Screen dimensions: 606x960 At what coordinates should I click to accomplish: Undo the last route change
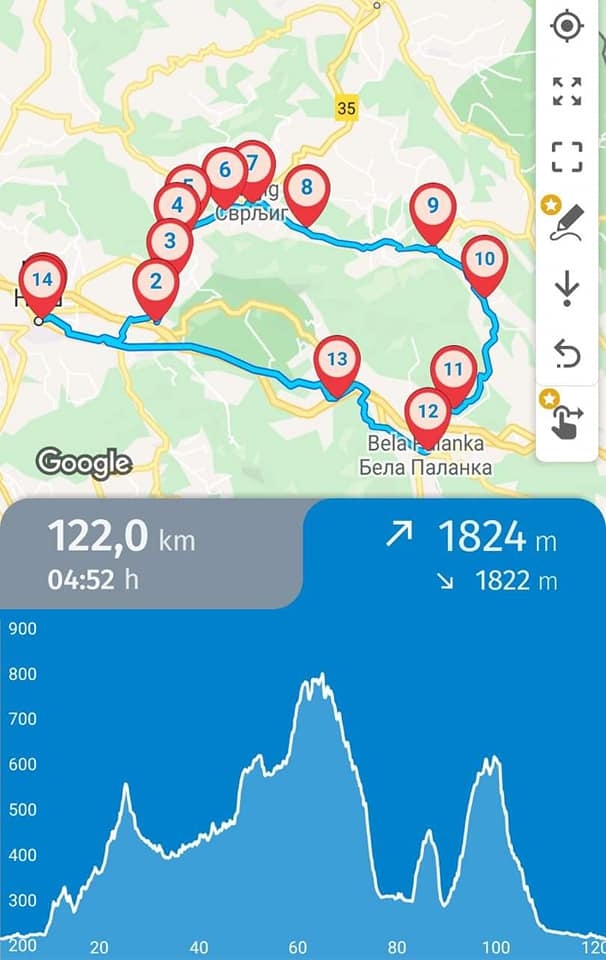pos(567,354)
